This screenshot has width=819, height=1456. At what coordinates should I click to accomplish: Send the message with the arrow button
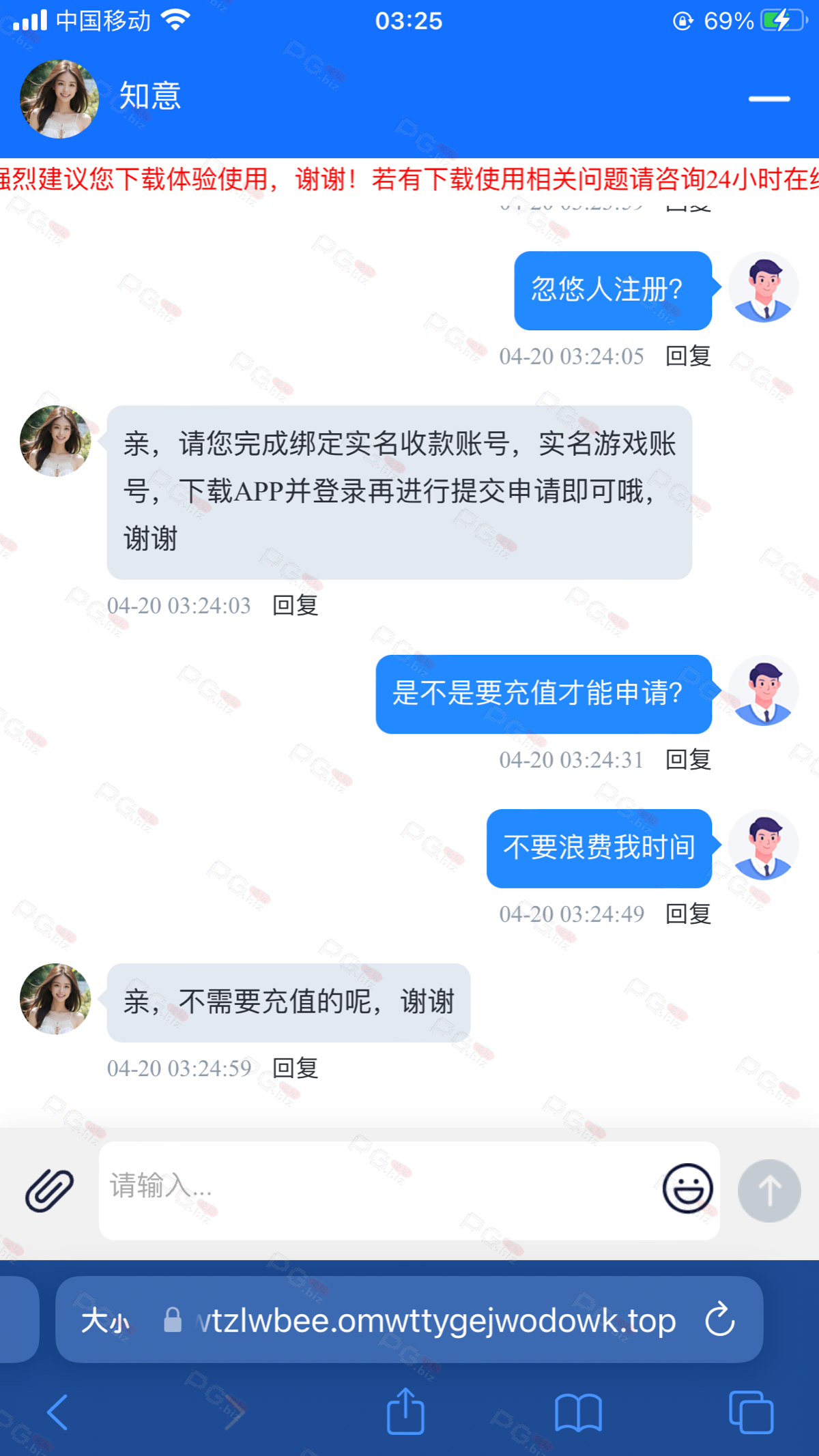[769, 1191]
